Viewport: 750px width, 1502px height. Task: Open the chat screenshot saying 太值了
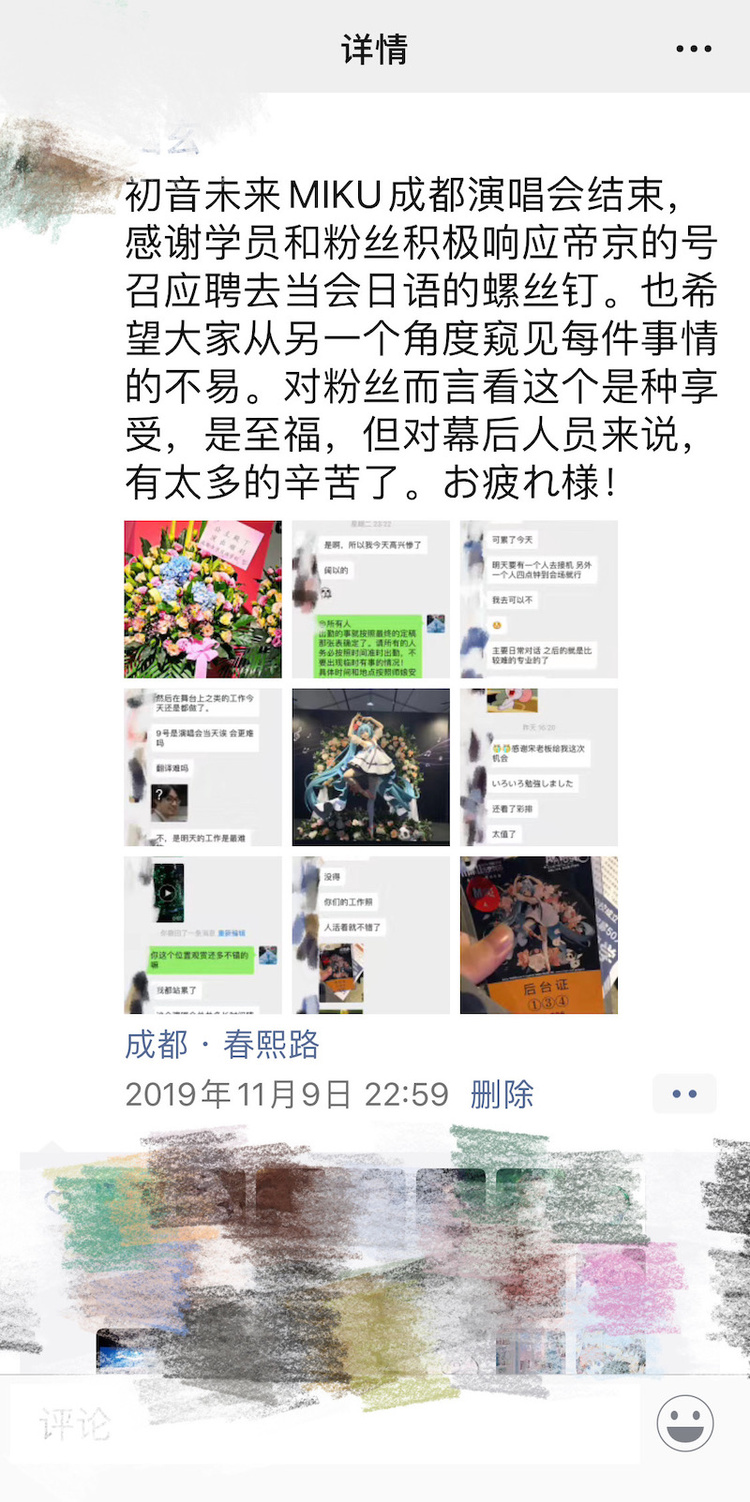[539, 767]
